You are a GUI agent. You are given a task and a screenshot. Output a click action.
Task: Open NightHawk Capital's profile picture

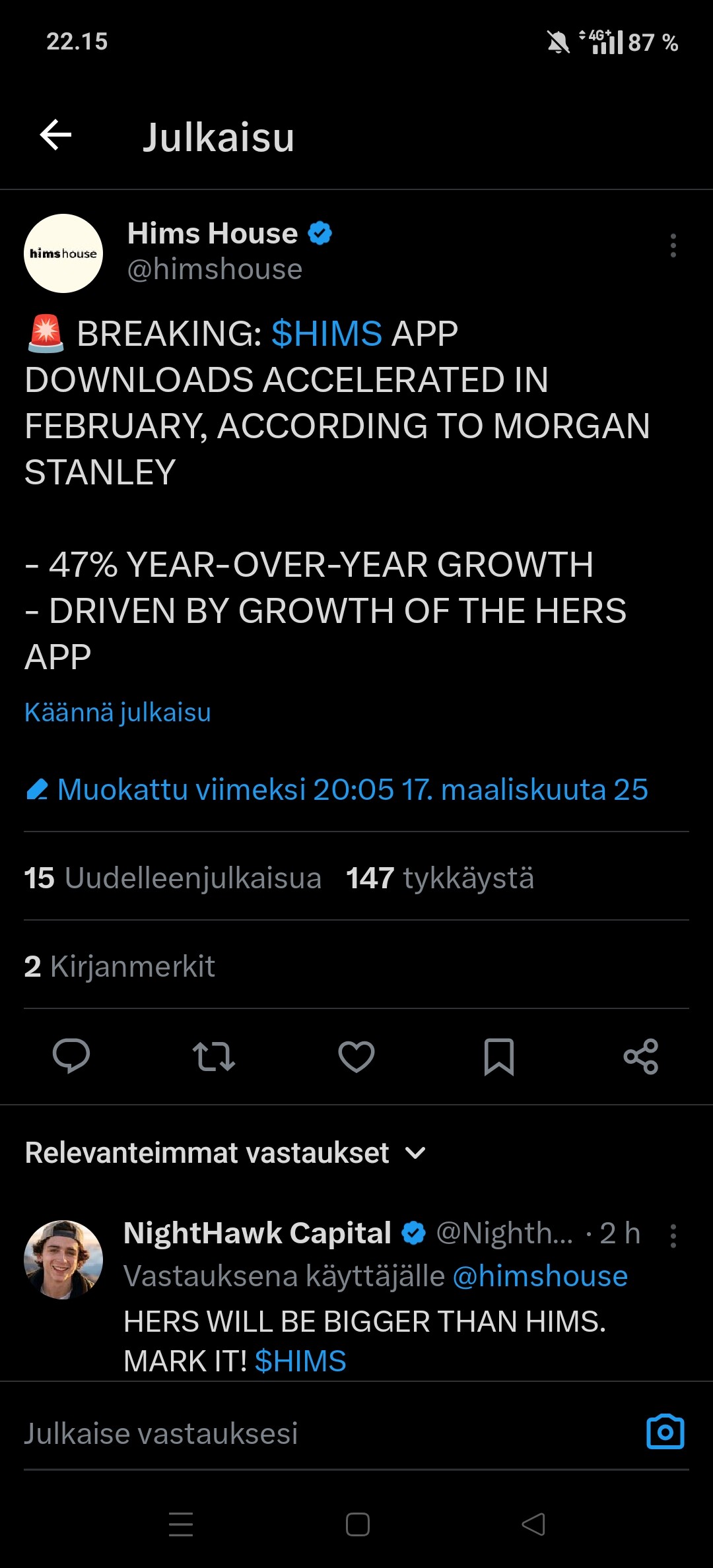click(63, 1260)
